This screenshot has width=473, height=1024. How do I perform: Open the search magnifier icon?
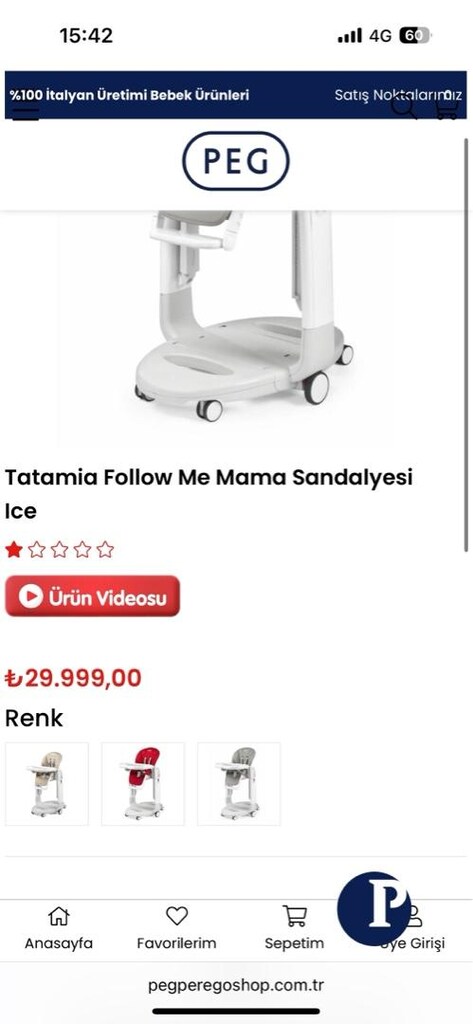pyautogui.click(x=404, y=106)
